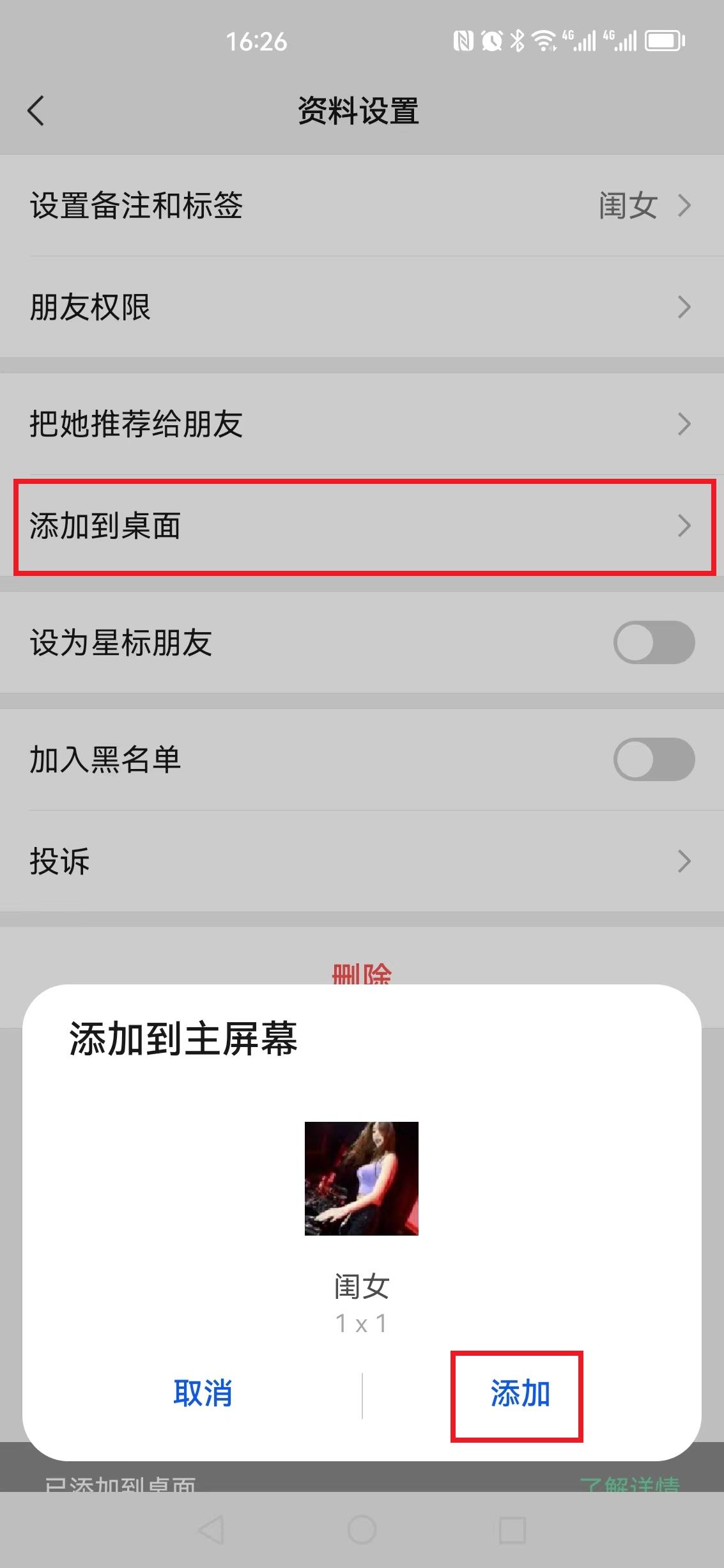
Task: Expand 投诉 with its chevron arrow
Action: [x=685, y=862]
